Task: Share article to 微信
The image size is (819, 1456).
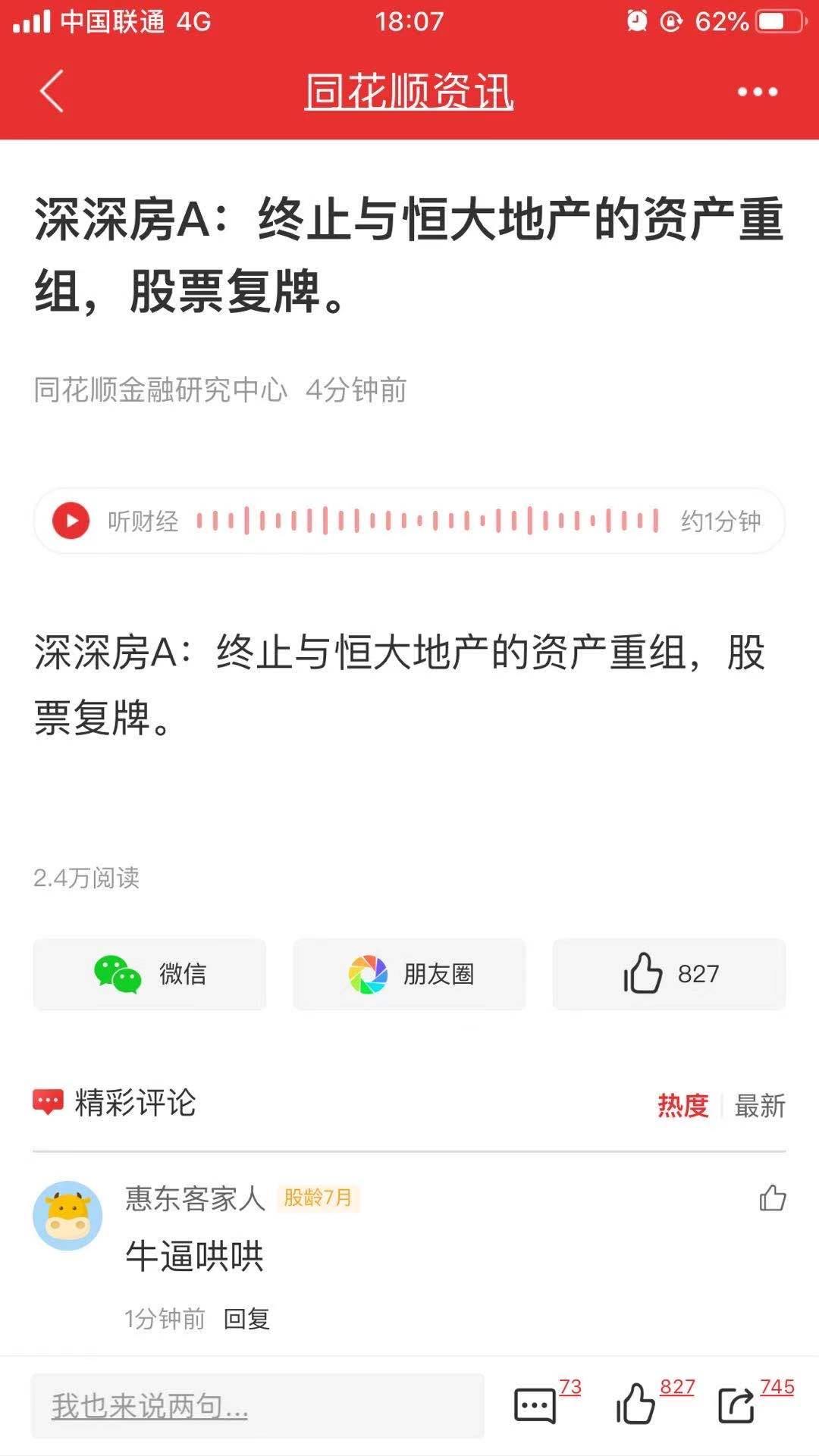Action: (149, 974)
